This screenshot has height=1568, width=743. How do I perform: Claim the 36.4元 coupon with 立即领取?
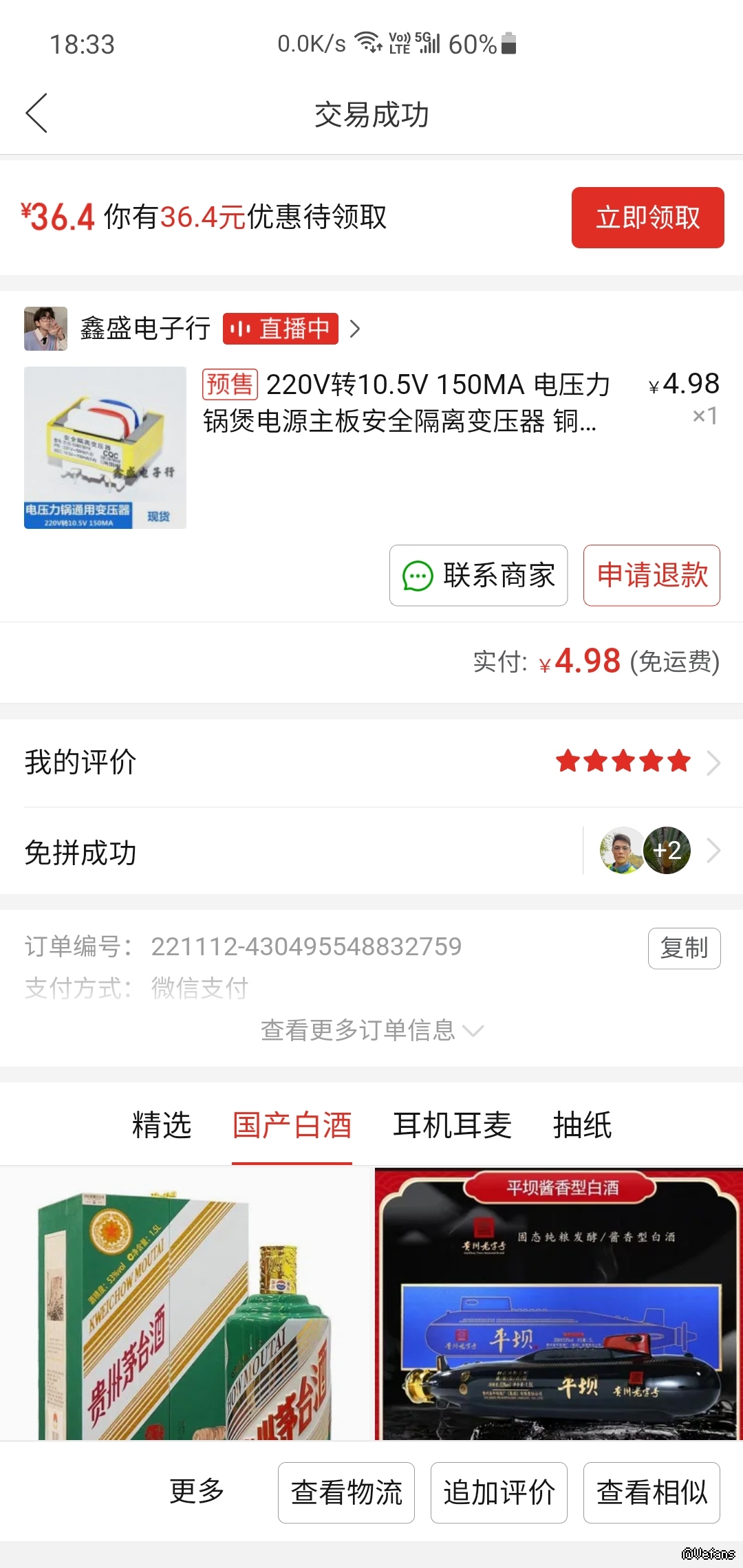coord(647,217)
